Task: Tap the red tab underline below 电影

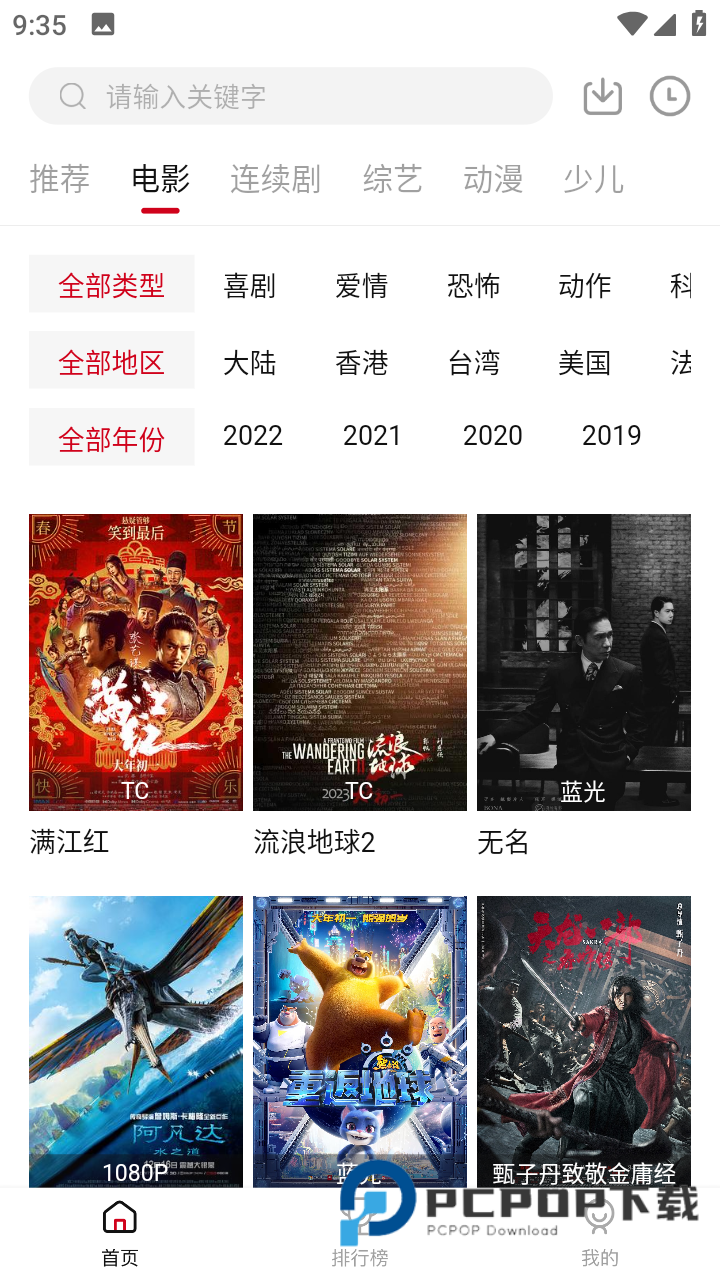Action: pos(160,209)
